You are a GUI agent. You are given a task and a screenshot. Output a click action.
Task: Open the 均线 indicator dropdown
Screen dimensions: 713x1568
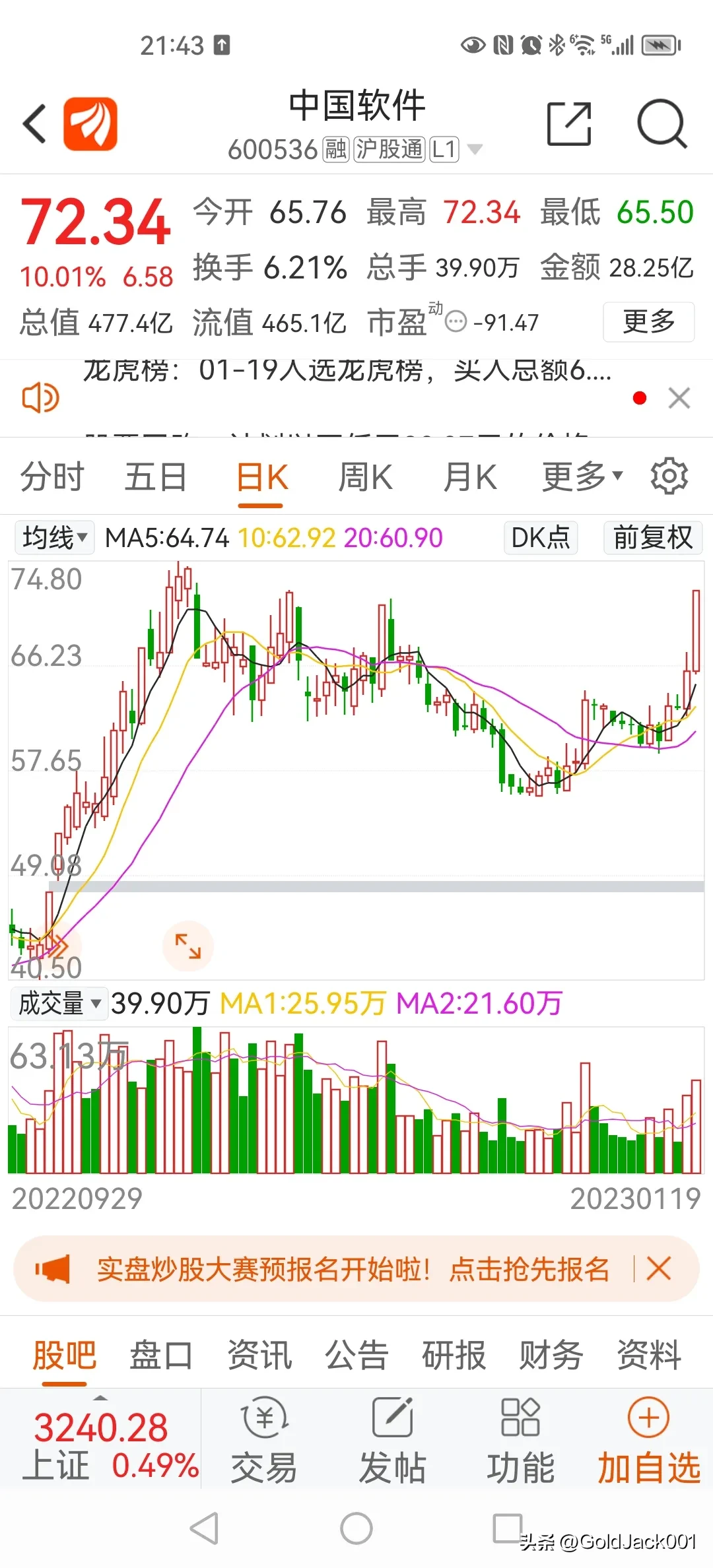coord(55,538)
